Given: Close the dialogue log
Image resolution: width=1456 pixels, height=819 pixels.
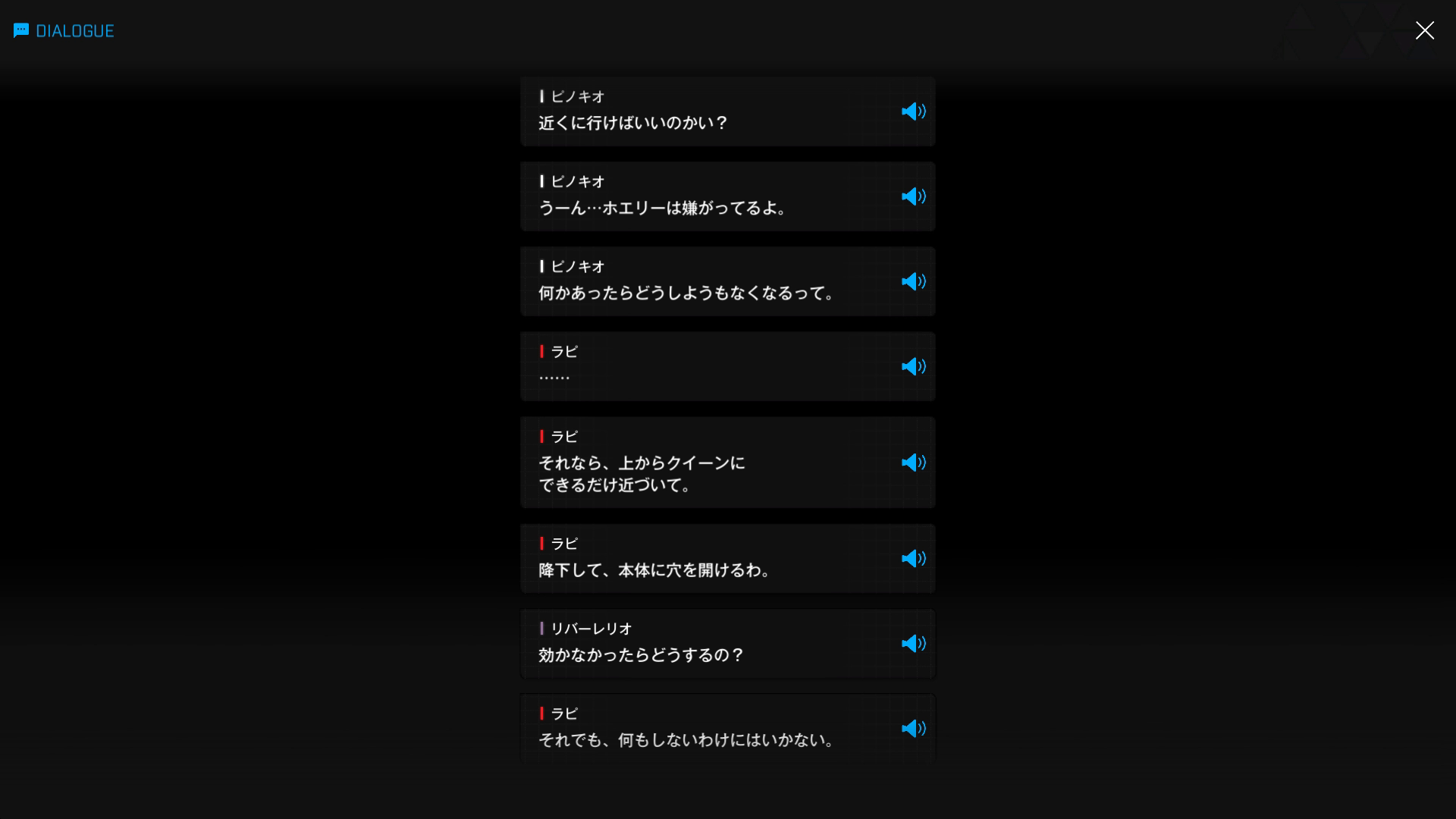Looking at the screenshot, I should (x=1424, y=30).
